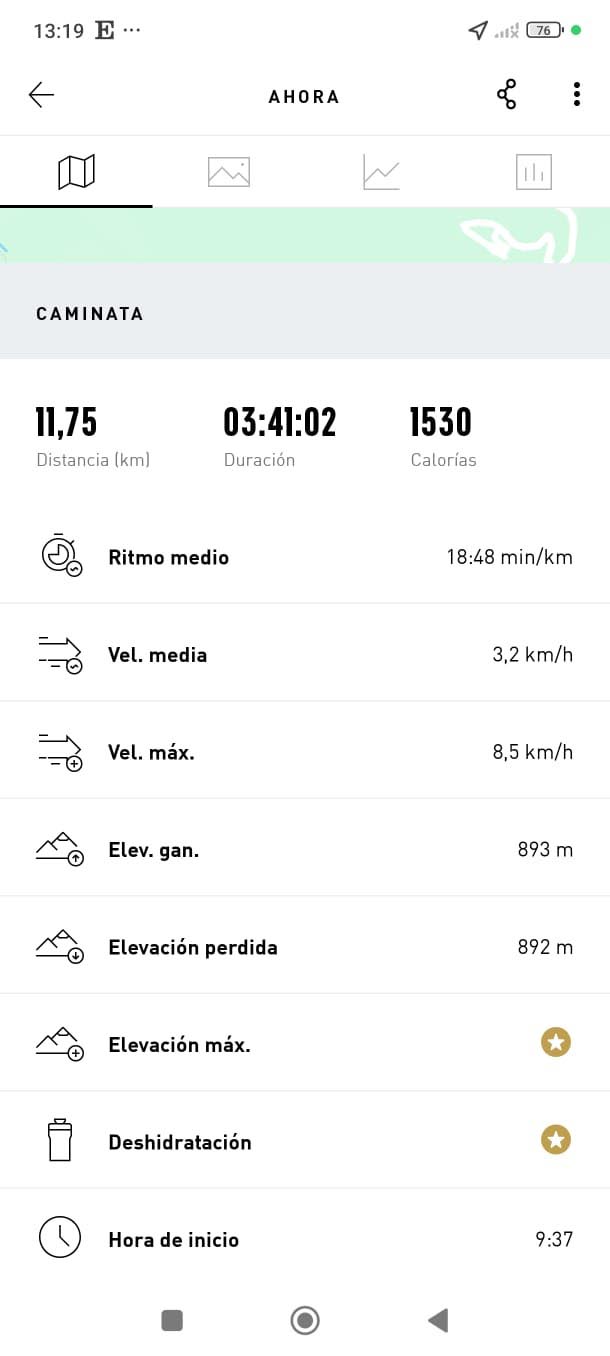The image size is (610, 1356).
Task: Switch to the bar statistics tab
Action: (x=534, y=172)
